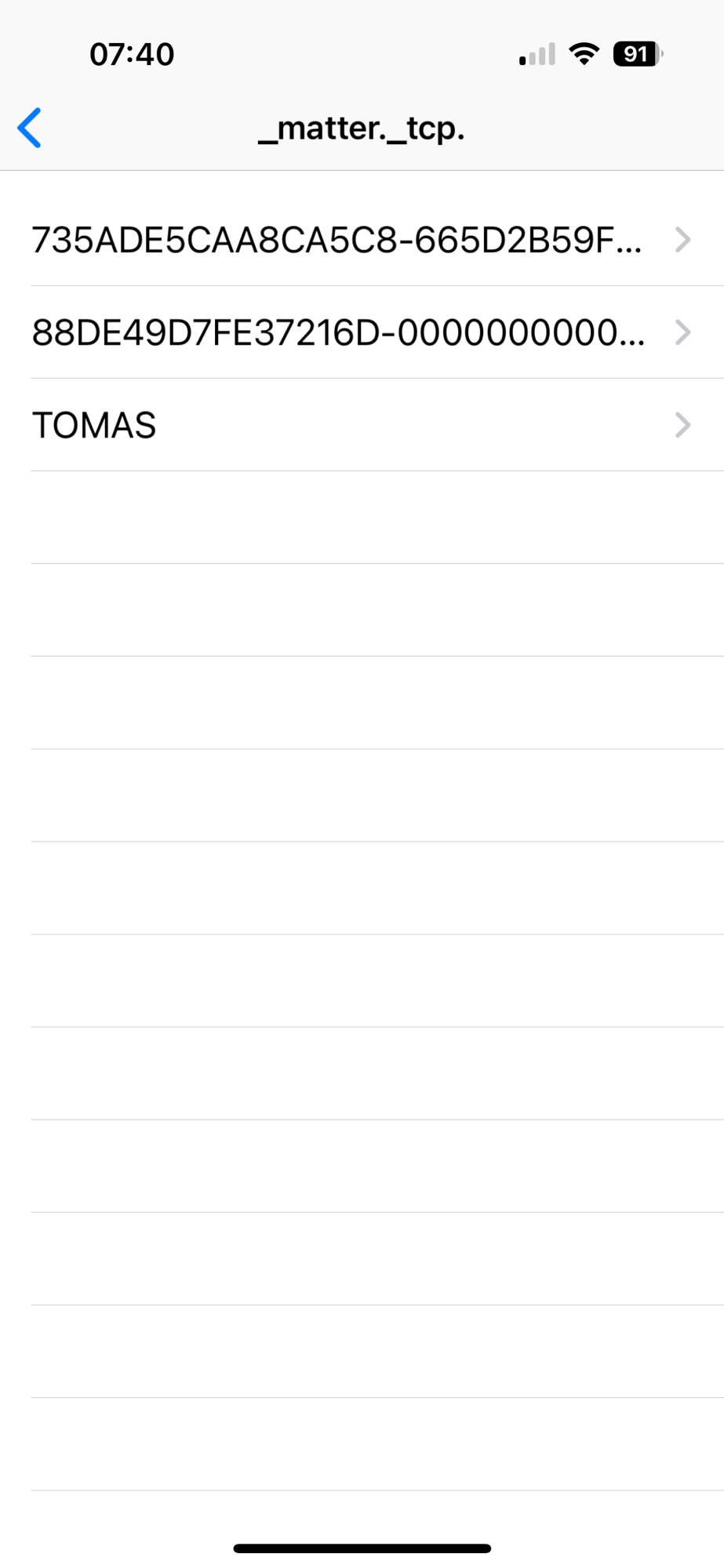Go back from the _matter._tcp. list

coord(30,128)
